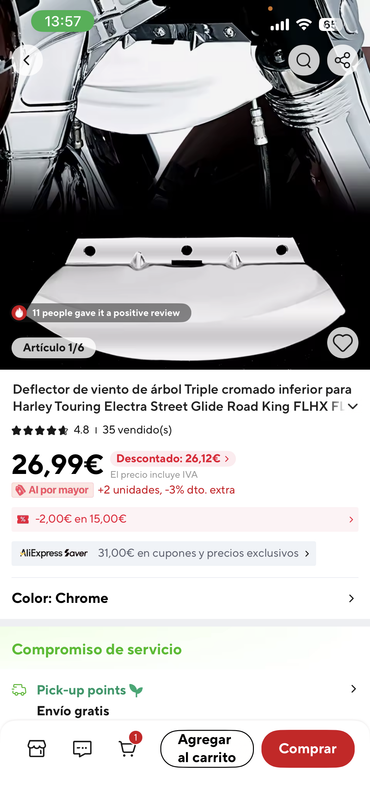Share this product listing
370x800 pixels.
(342, 61)
